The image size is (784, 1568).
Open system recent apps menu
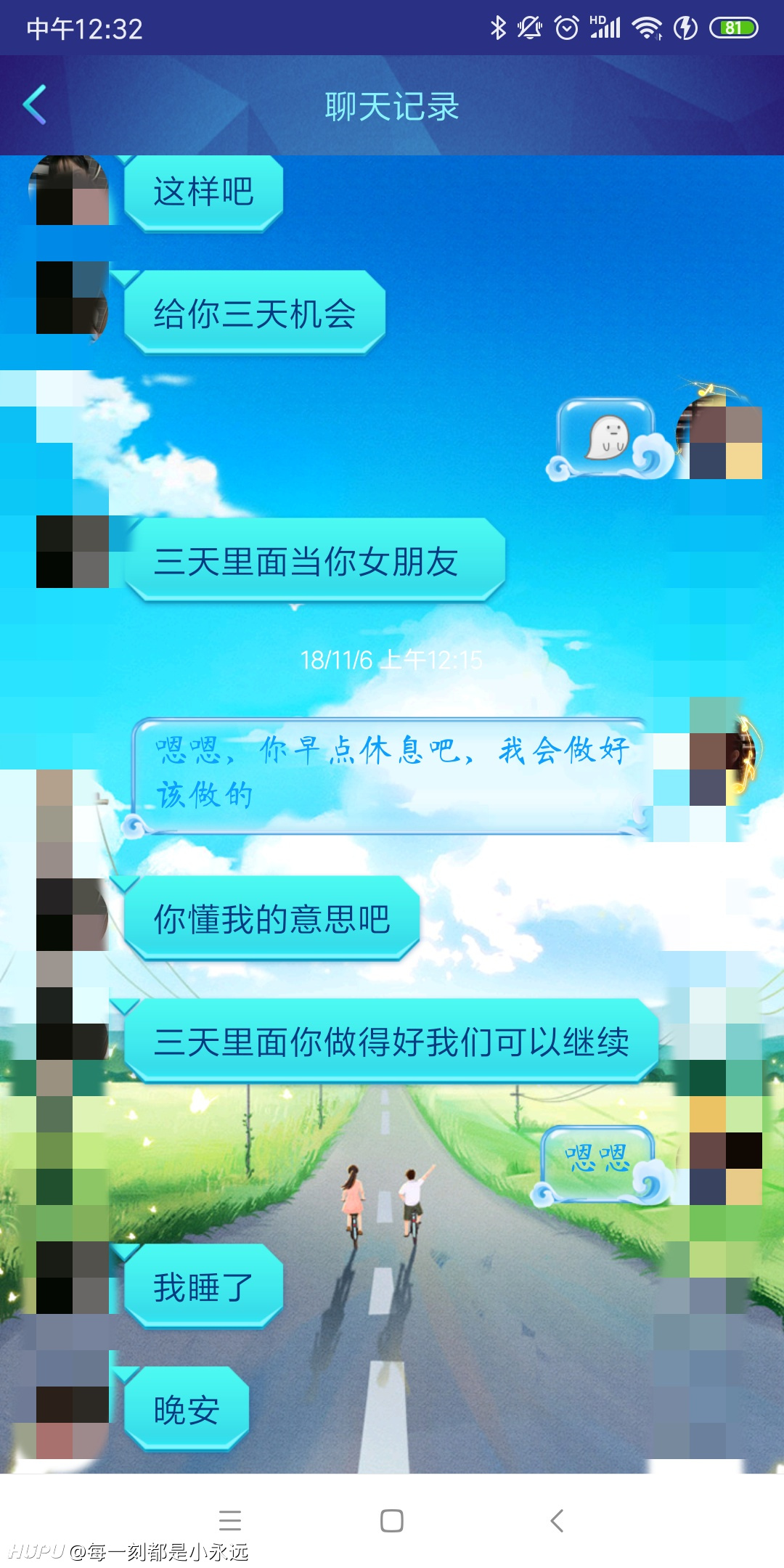[x=230, y=1520]
